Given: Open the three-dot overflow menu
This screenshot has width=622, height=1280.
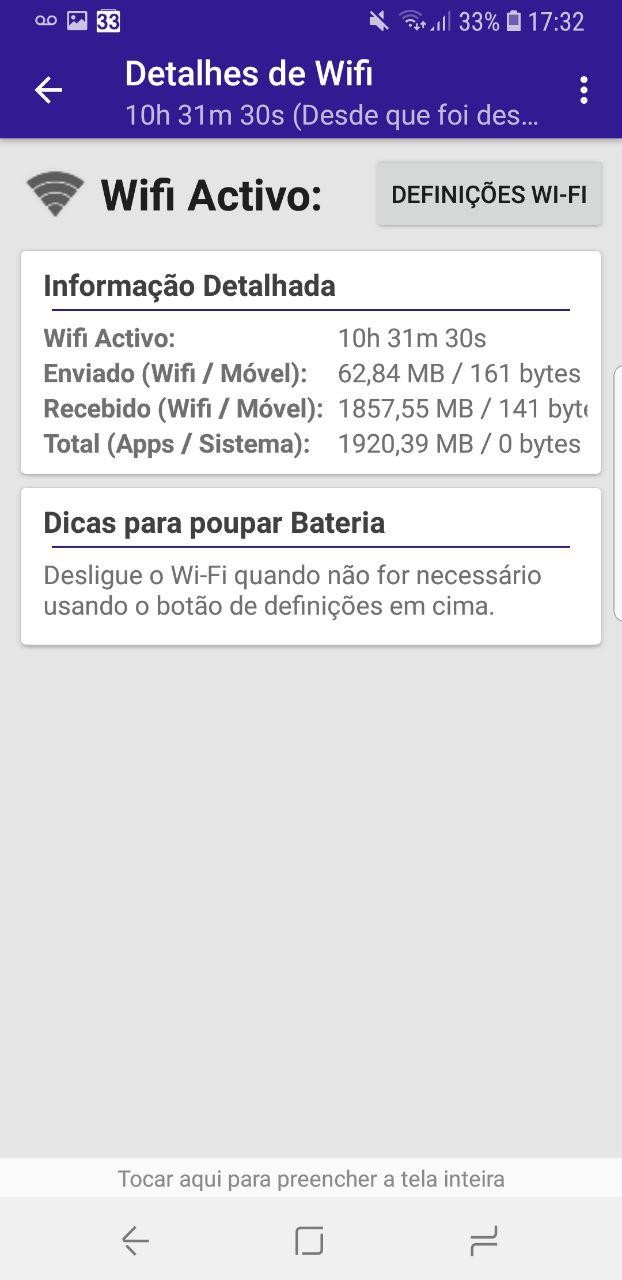Looking at the screenshot, I should coord(584,90).
